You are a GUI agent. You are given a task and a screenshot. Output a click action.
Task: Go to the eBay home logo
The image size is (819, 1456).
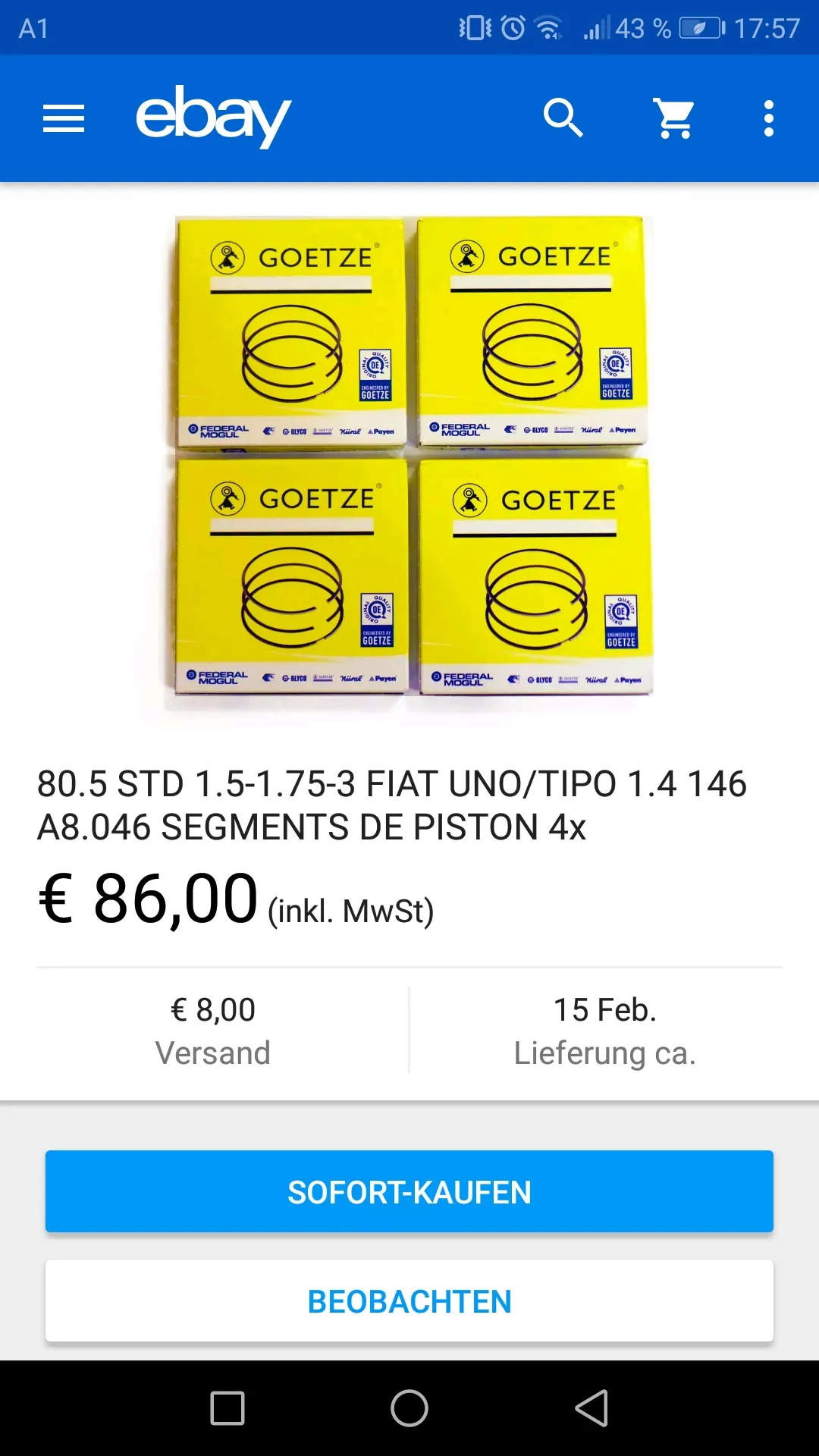[x=213, y=117]
